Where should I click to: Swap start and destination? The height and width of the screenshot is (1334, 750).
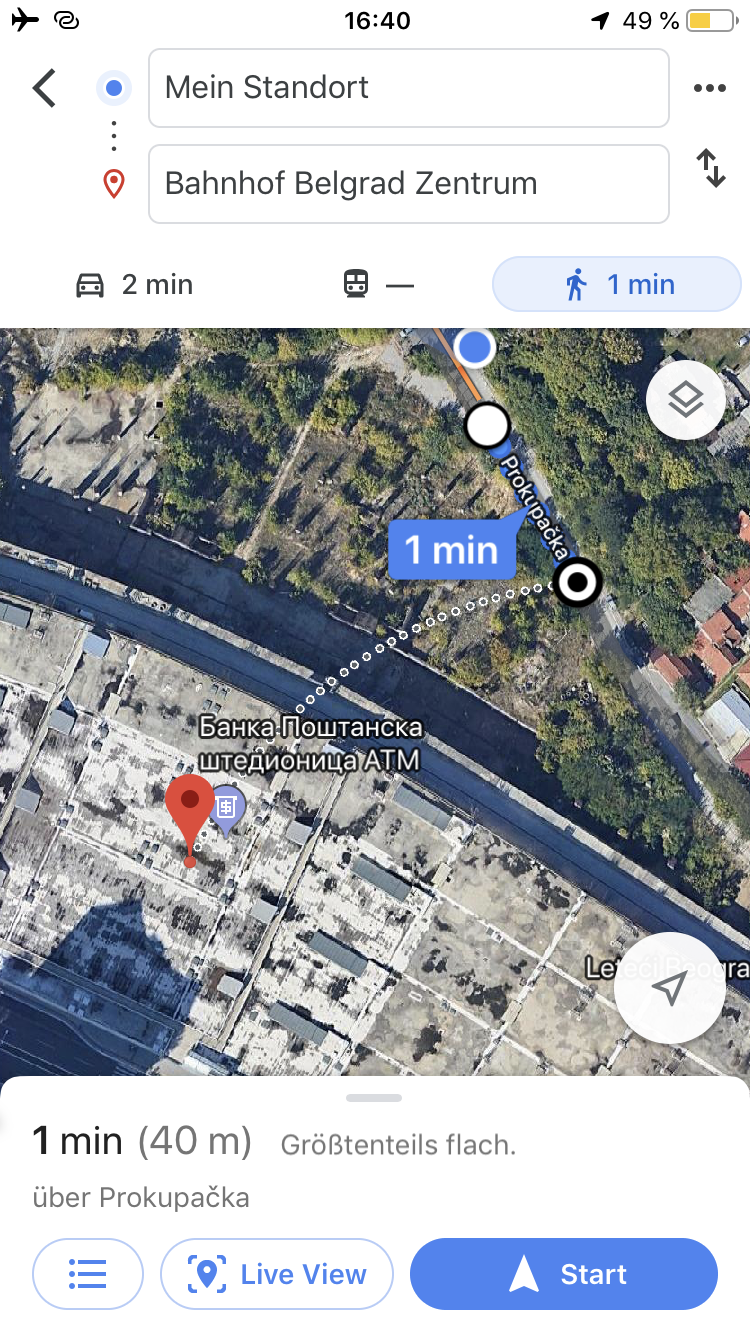click(710, 168)
